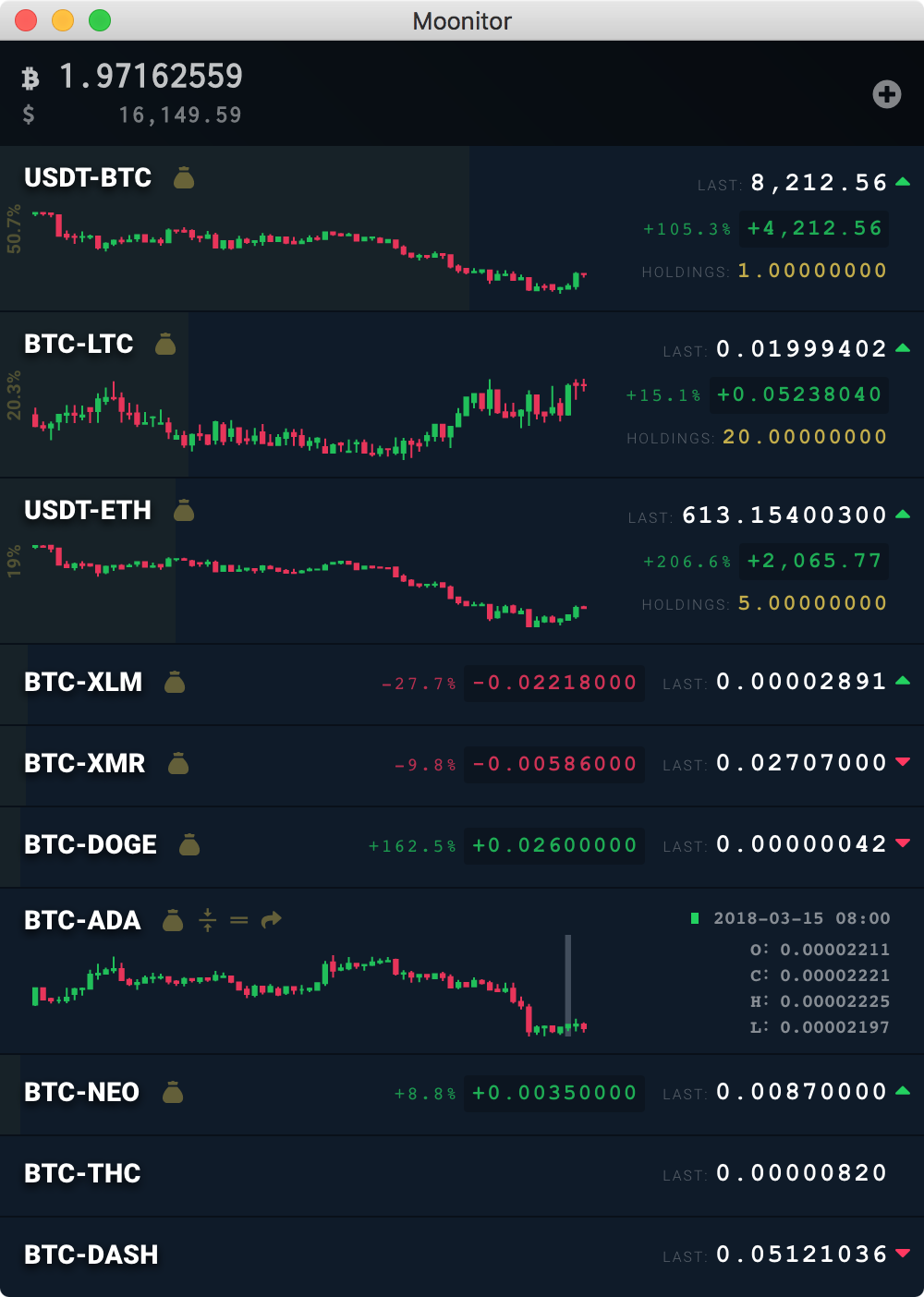This screenshot has width=924, height=1297.
Task: Click the holdings icon next to BTC-NEO
Action: pos(173,1092)
